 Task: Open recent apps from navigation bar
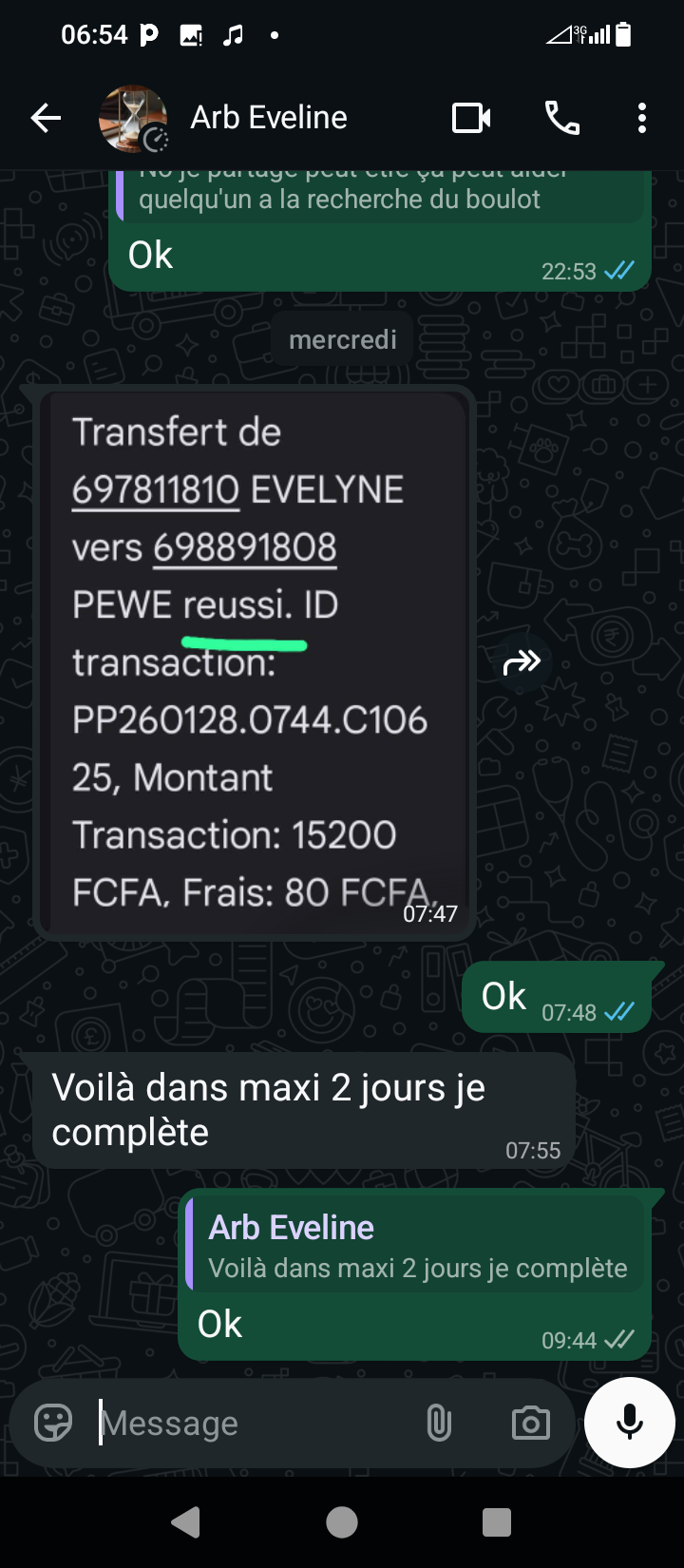pyautogui.click(x=497, y=1522)
